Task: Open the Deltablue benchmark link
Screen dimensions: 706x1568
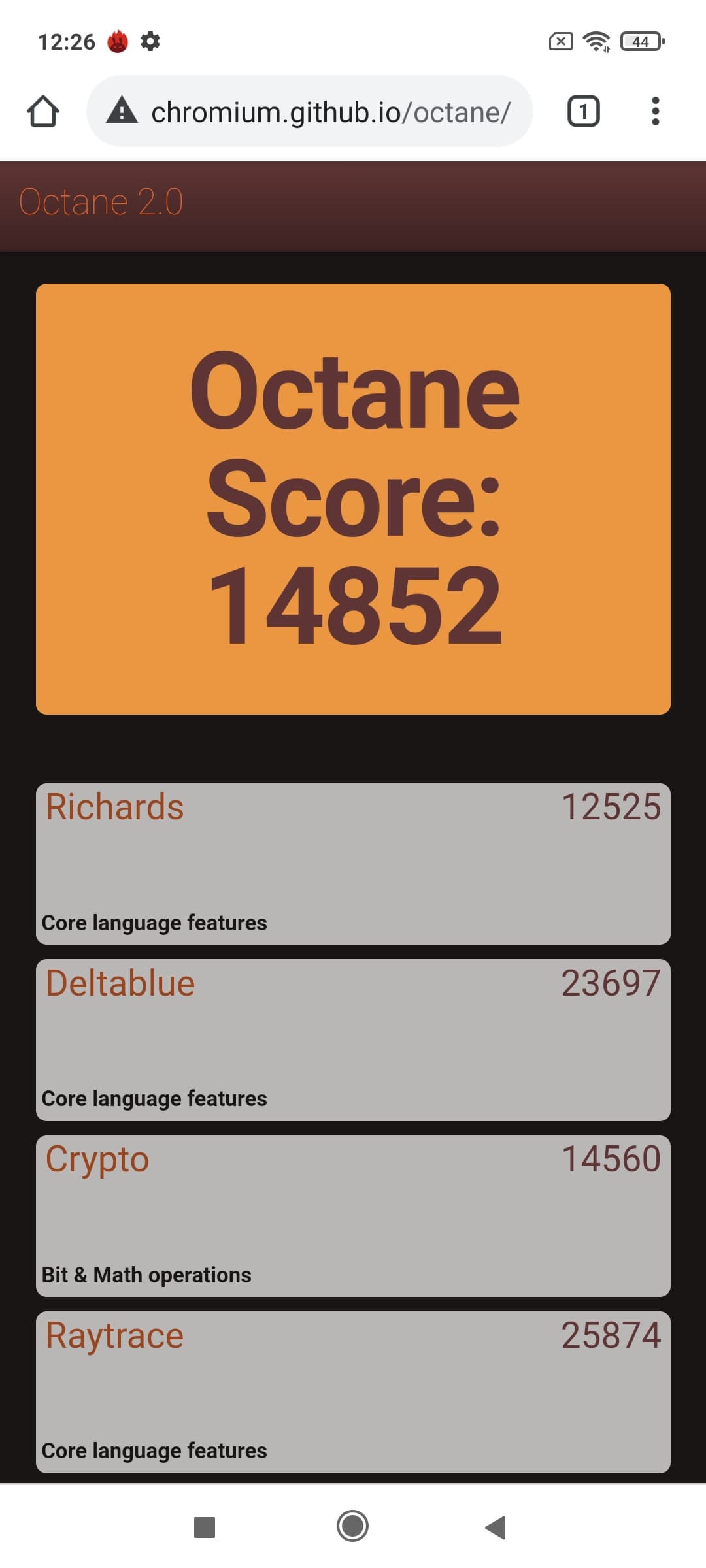Action: coord(120,983)
